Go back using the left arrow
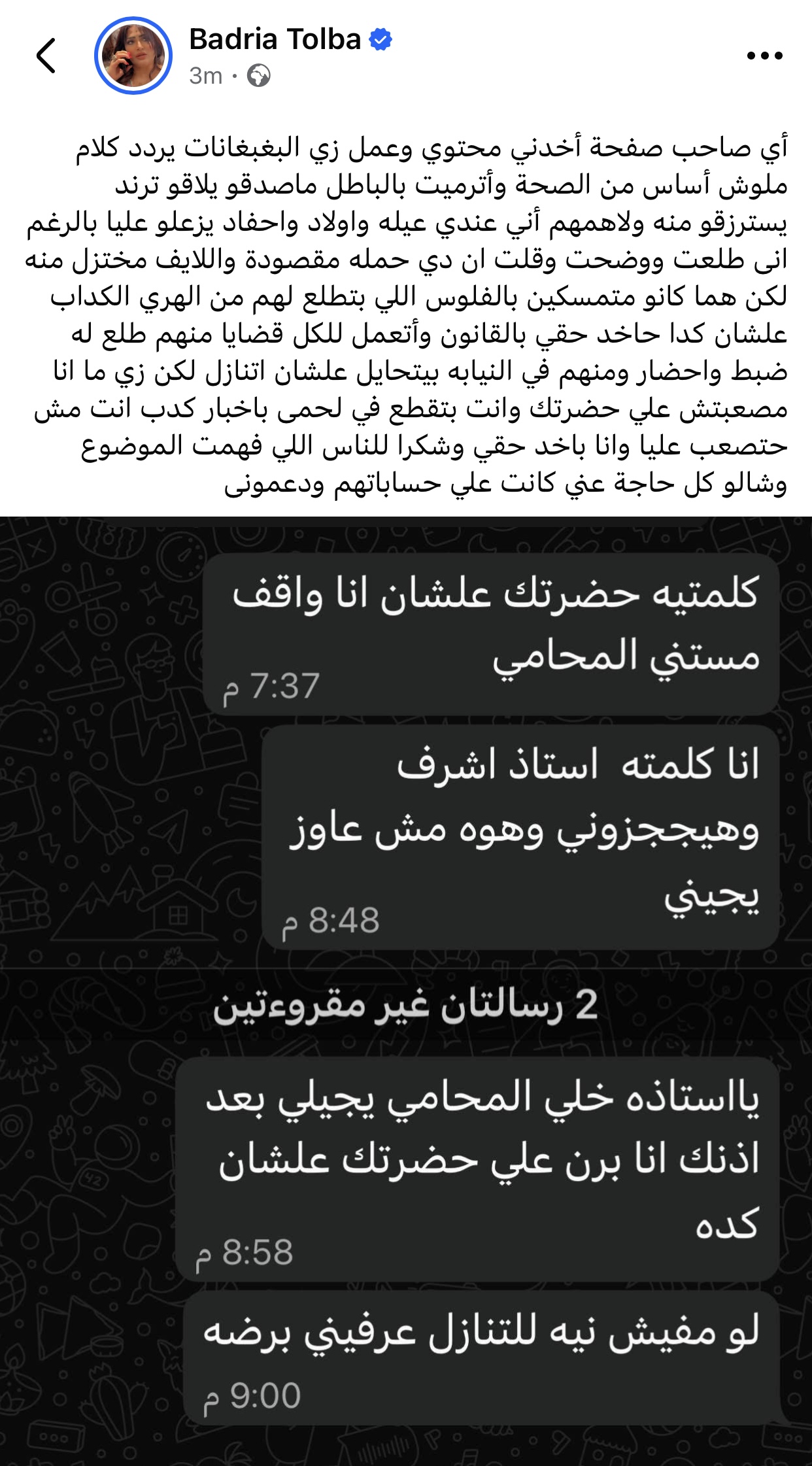This screenshot has width=812, height=1466. [x=44, y=56]
